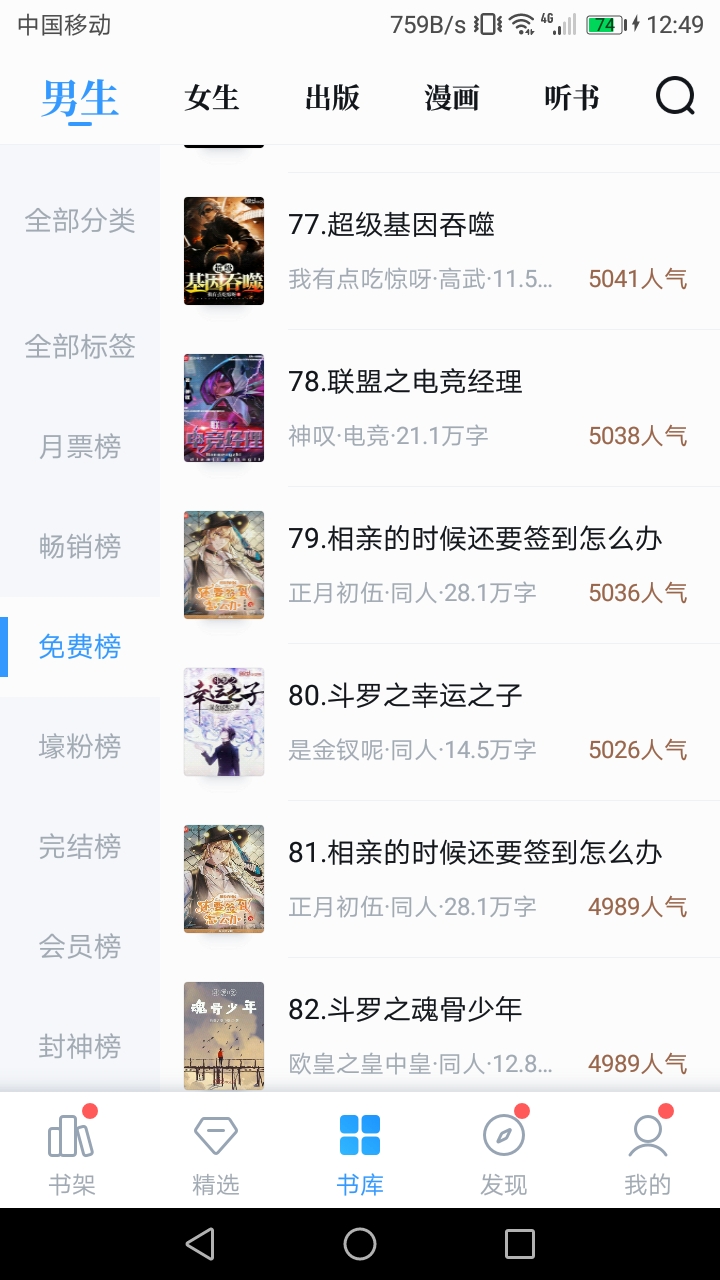
Task: Open the 畅销榜 ranking
Action: (x=80, y=547)
